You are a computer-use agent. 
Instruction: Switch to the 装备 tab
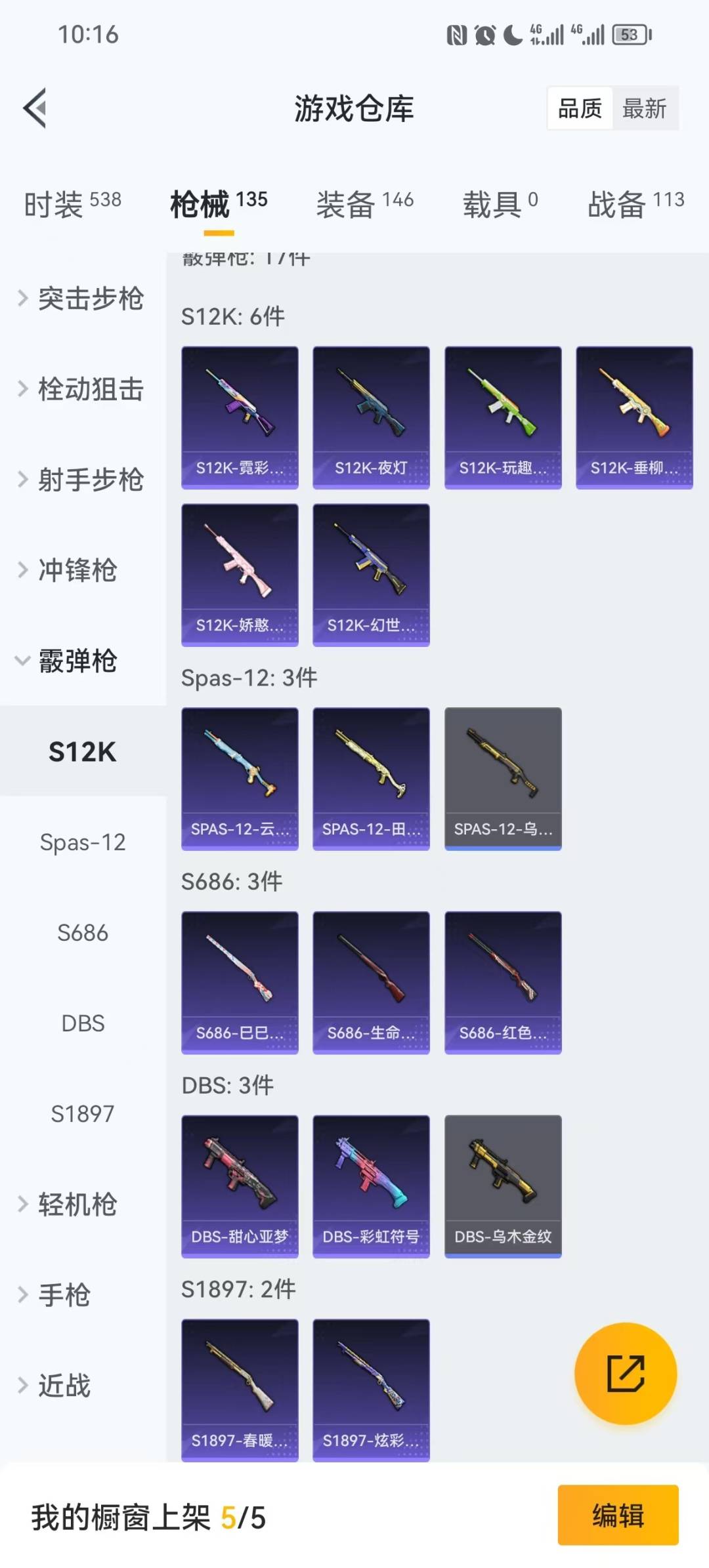click(x=364, y=204)
